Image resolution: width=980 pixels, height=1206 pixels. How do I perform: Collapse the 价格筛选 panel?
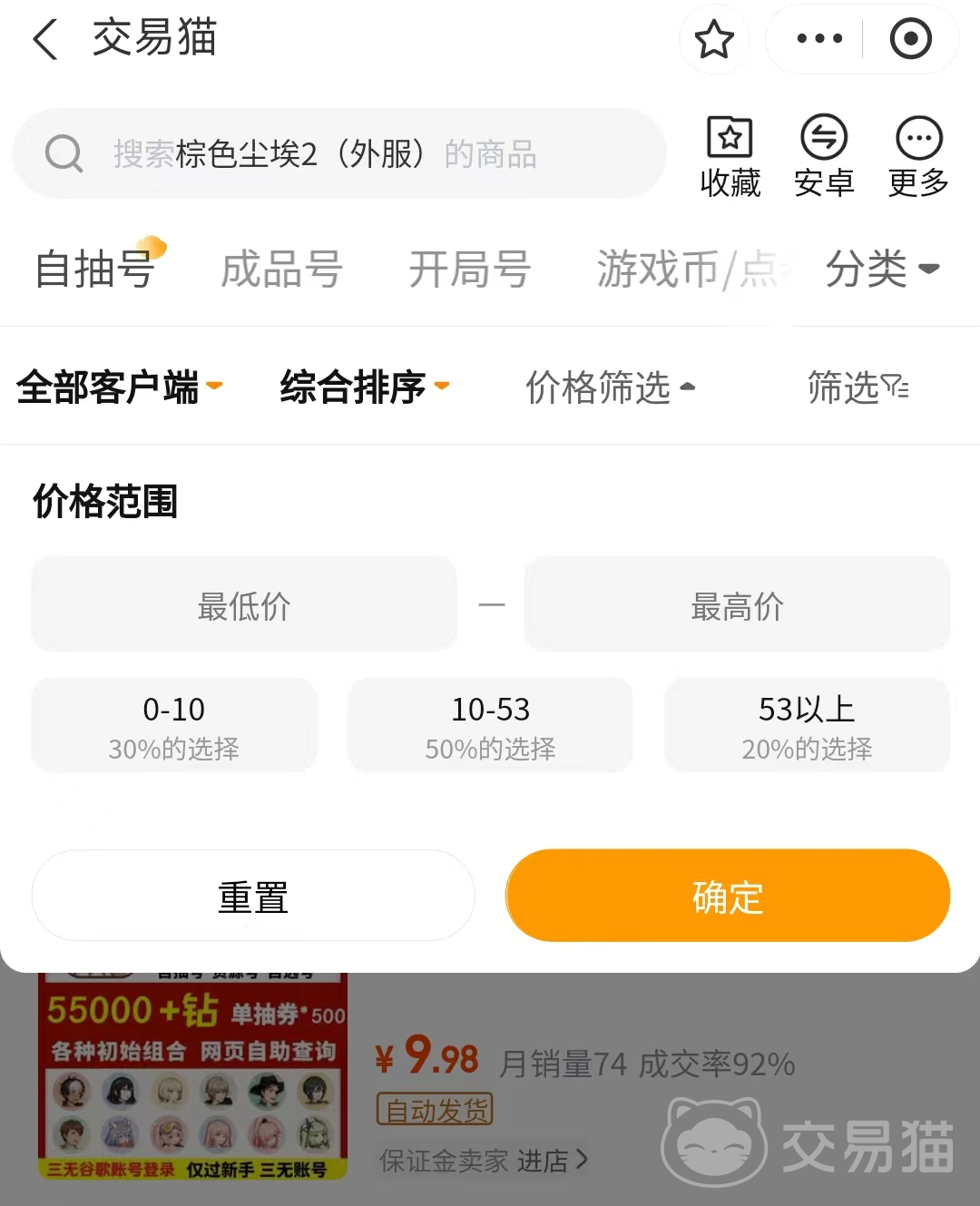pyautogui.click(x=610, y=387)
